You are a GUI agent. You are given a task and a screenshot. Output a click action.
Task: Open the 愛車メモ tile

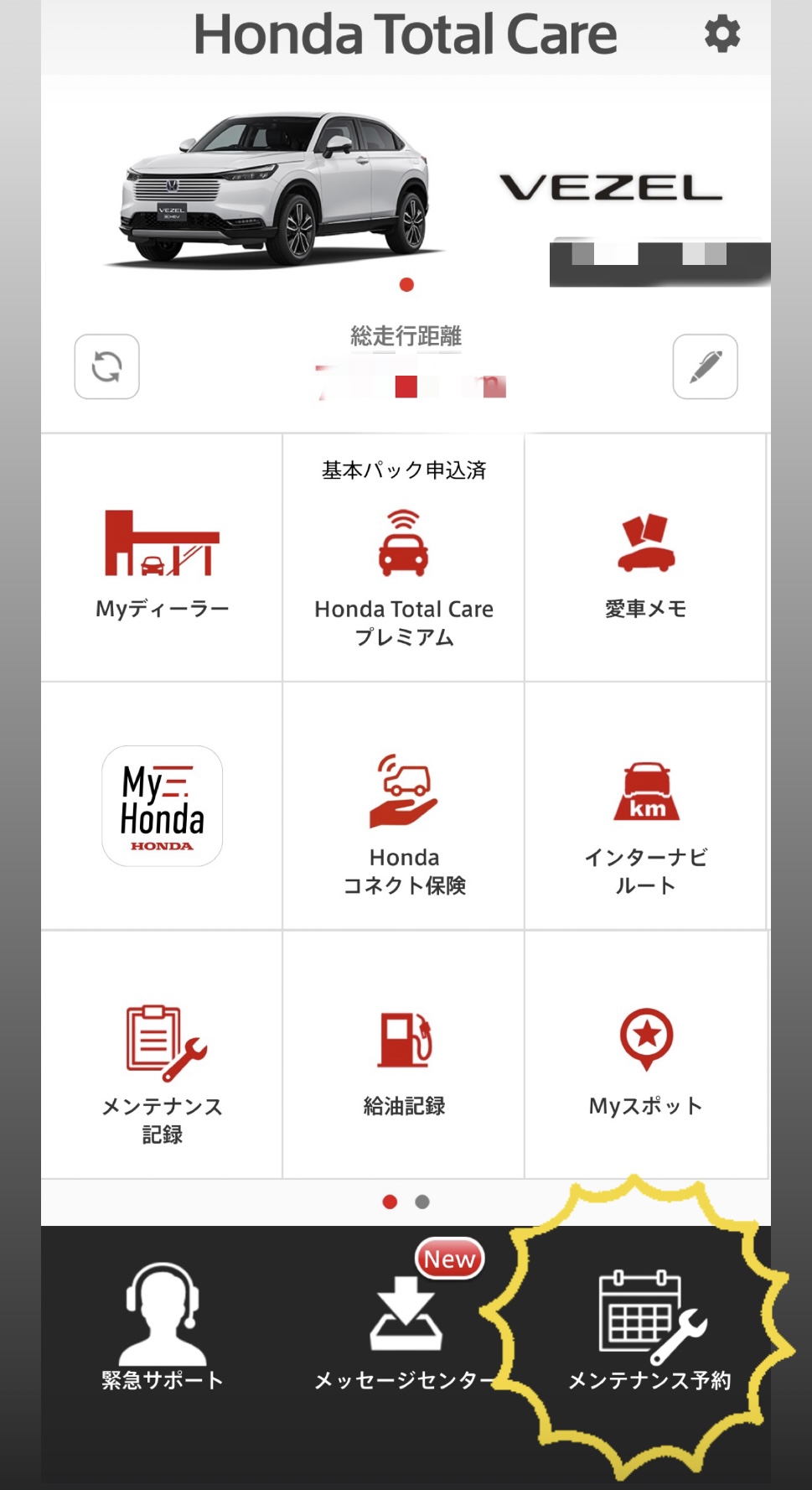click(x=645, y=558)
